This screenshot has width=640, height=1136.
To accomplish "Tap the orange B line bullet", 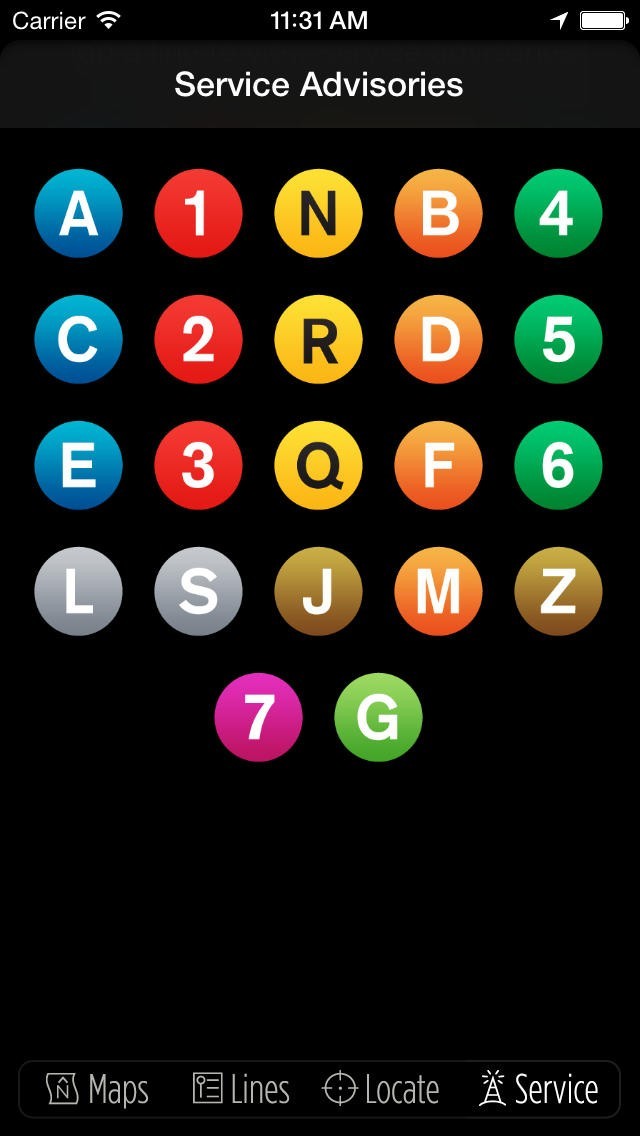I will pyautogui.click(x=438, y=213).
